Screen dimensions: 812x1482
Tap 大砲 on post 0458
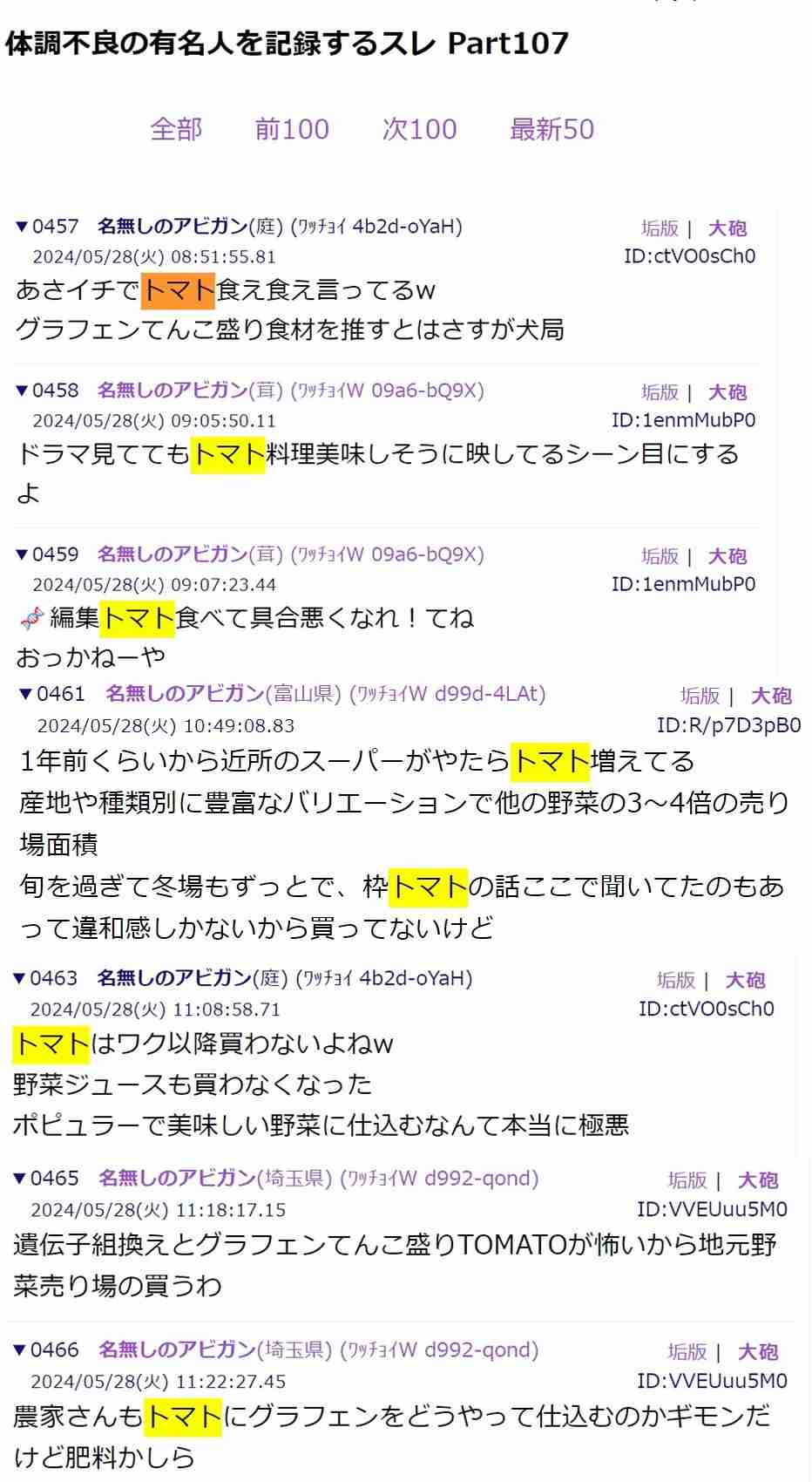coord(727,392)
